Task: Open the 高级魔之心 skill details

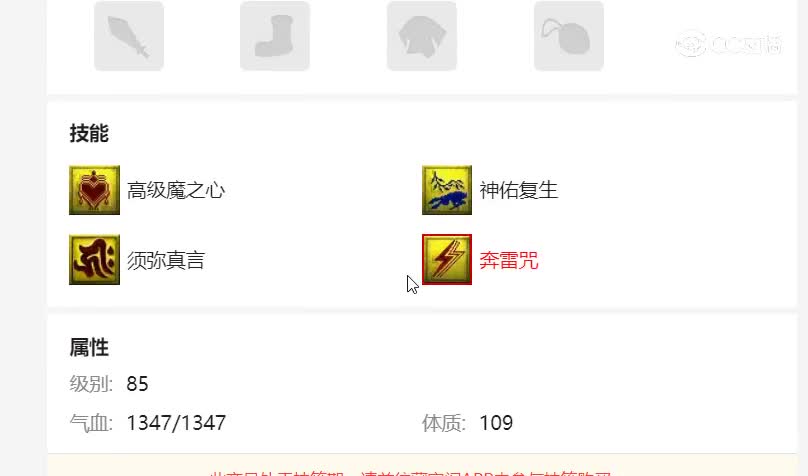Action: coord(95,190)
